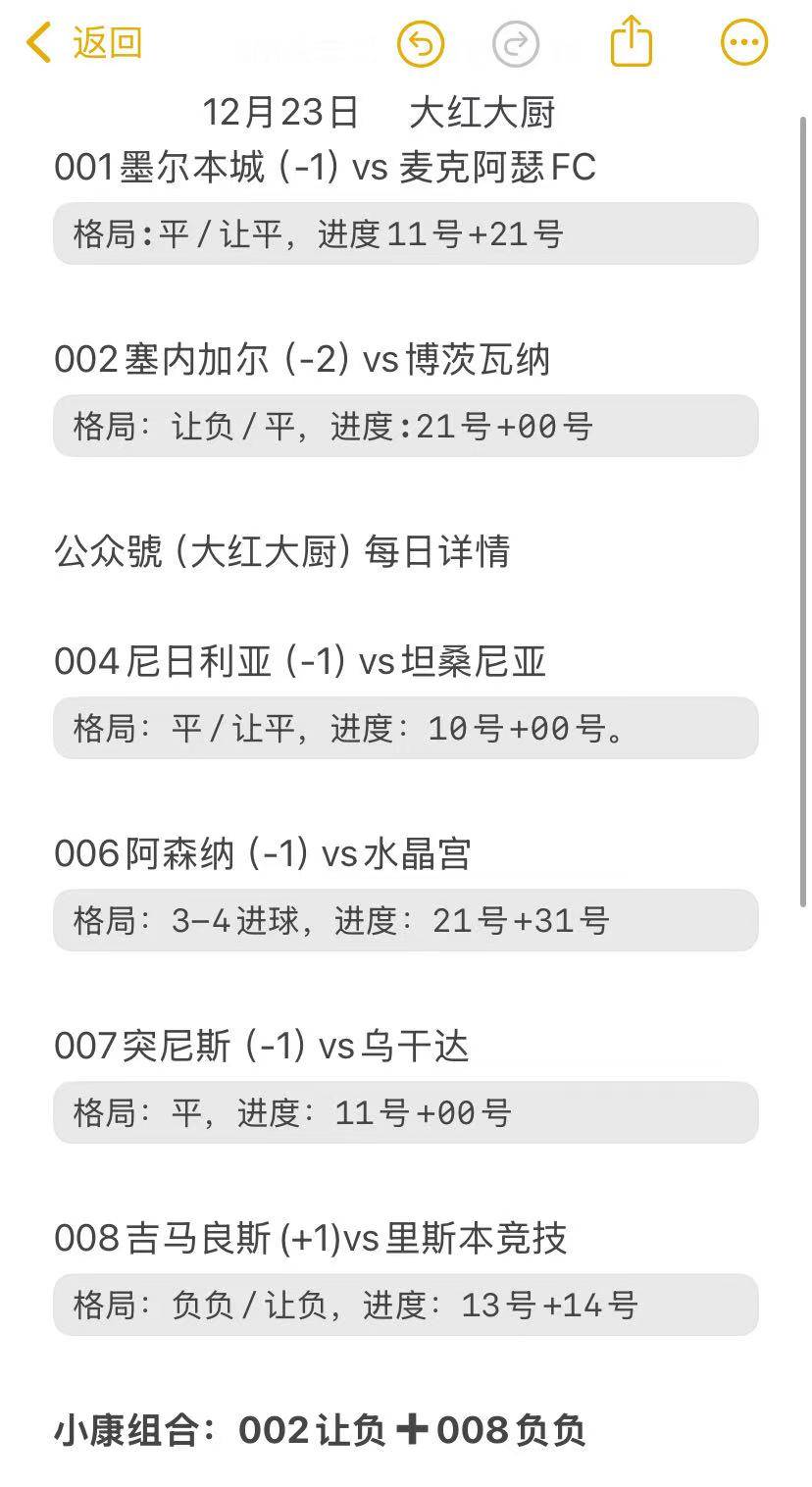Screen dimensions: 812x1487
Task: Tap the gray 格局 box under match 002
Action: coord(406,425)
